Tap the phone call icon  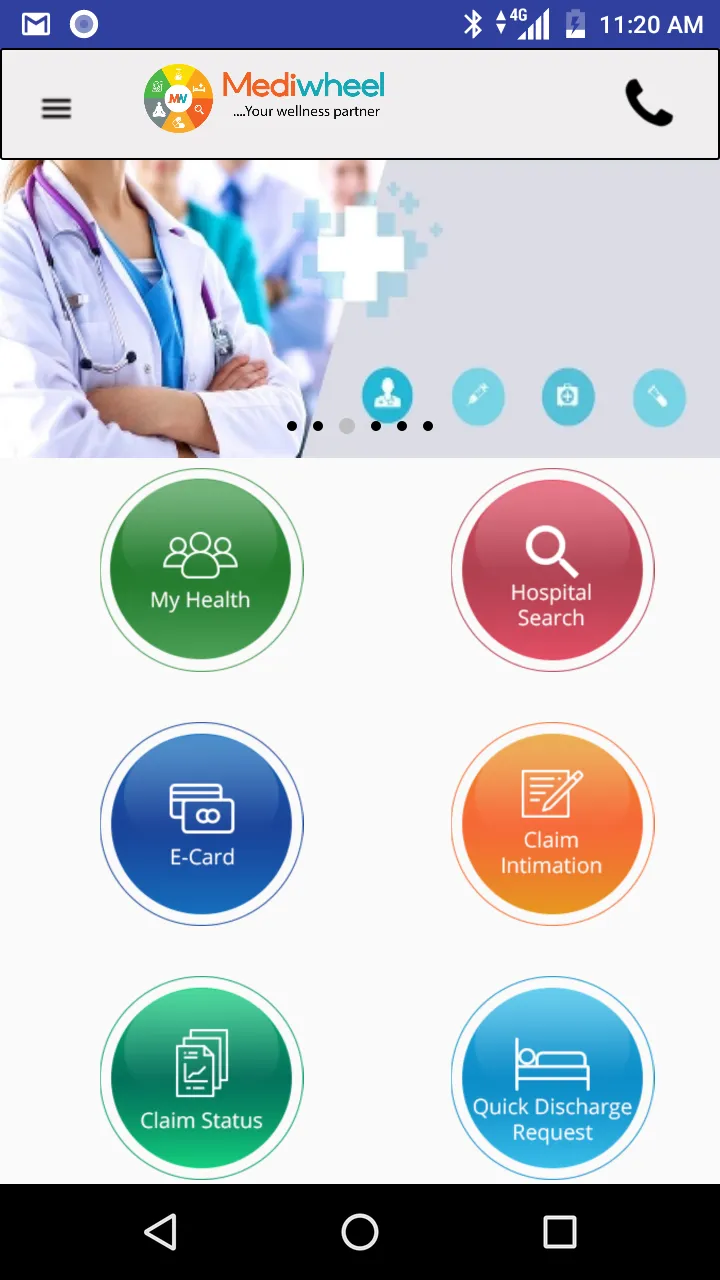[x=649, y=103]
